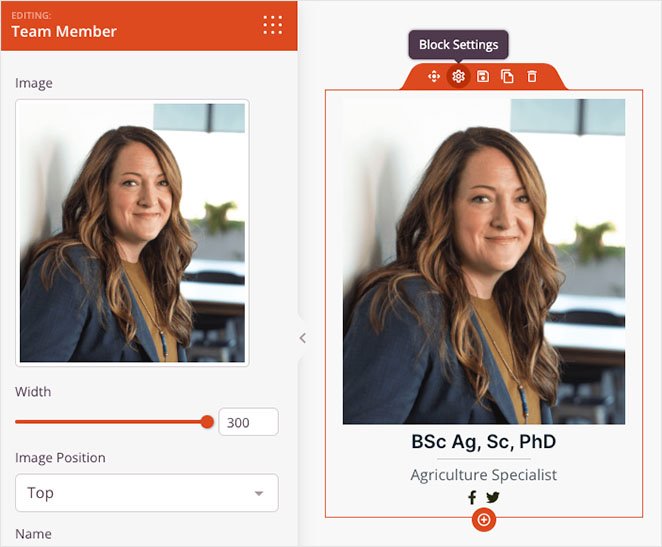Open the grid menu in Team Member header
Viewport: 662px width, 547px height.
272,25
